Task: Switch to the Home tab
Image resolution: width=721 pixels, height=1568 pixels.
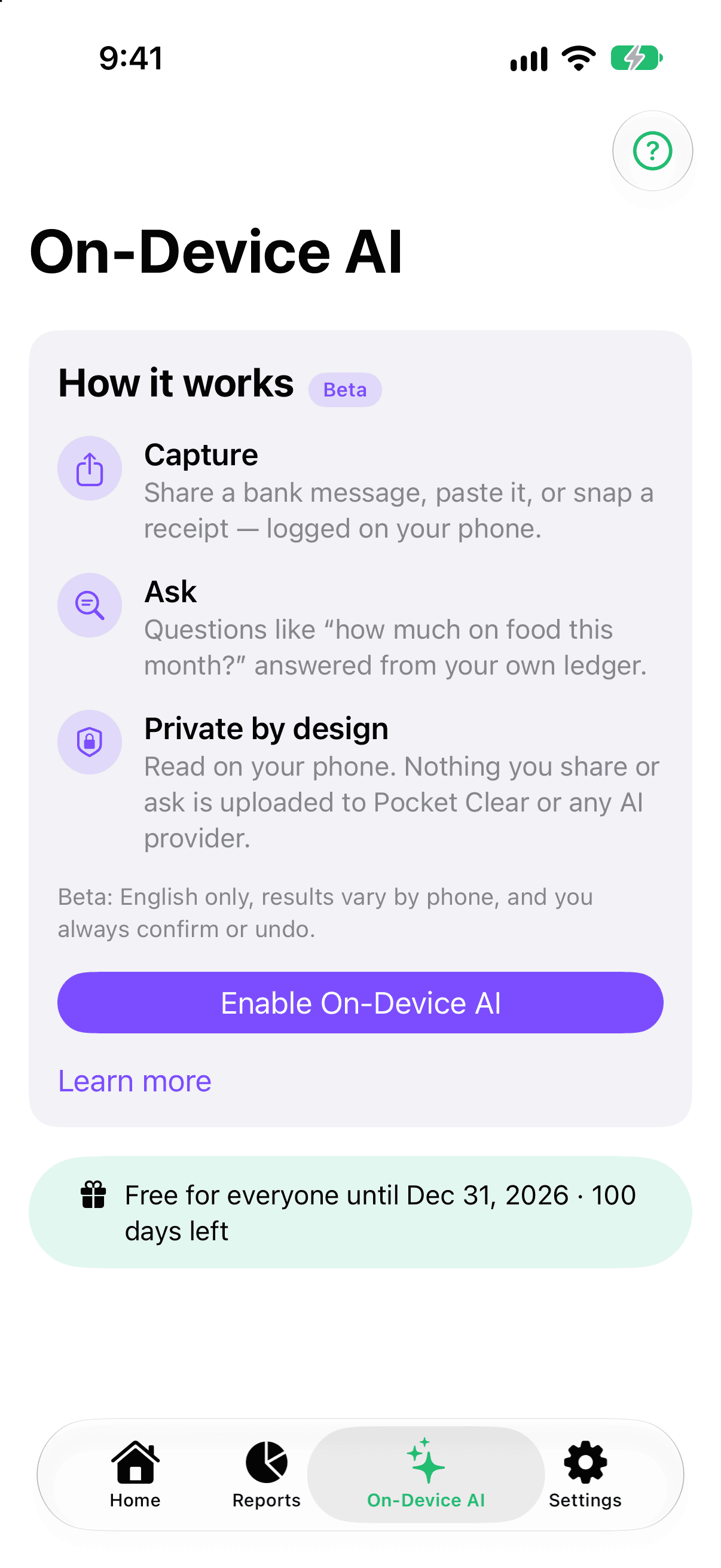Action: point(135,1474)
